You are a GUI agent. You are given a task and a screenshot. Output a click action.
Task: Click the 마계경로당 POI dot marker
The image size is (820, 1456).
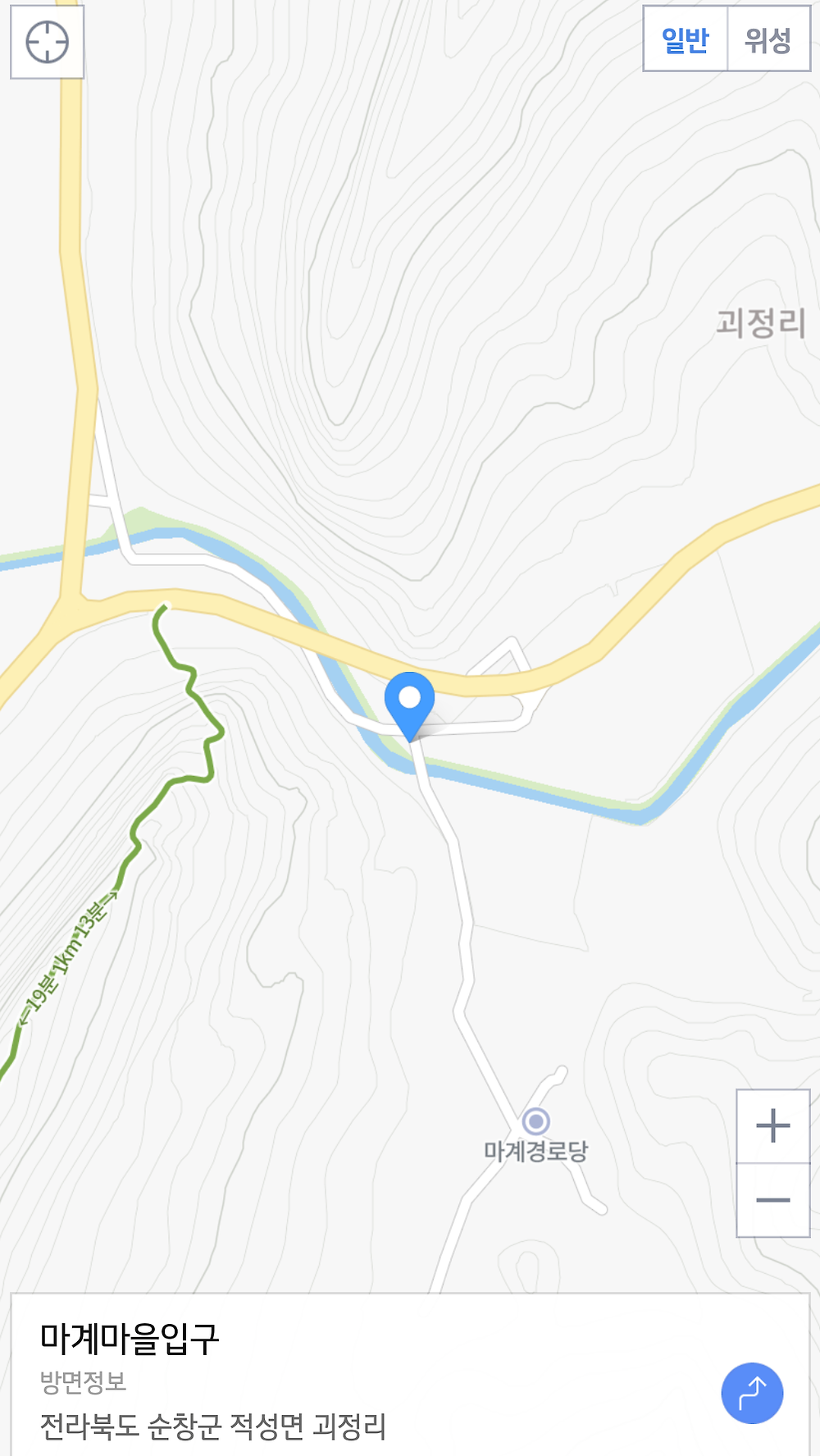537,1120
